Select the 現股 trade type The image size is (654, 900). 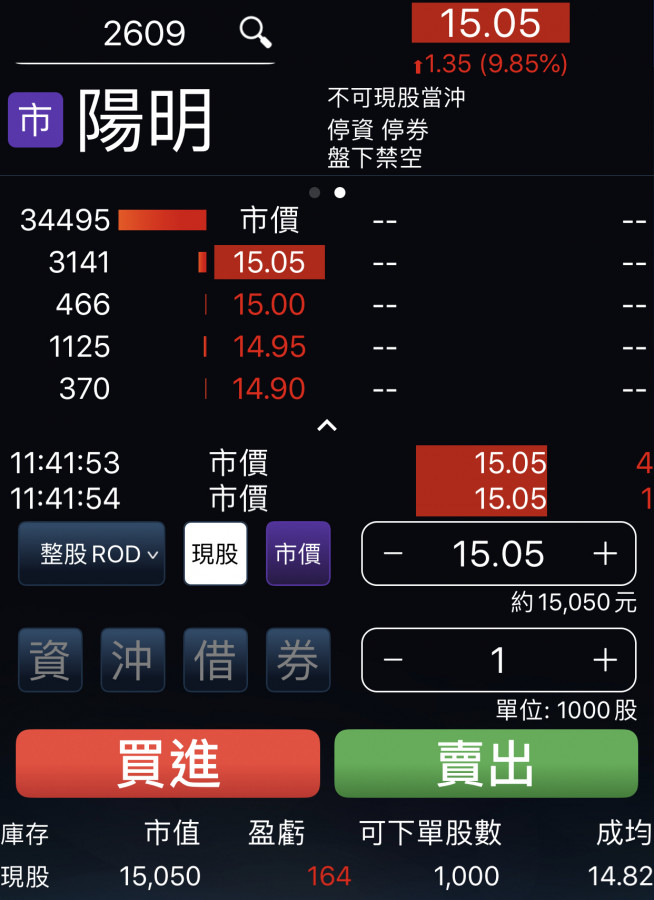pyautogui.click(x=215, y=554)
